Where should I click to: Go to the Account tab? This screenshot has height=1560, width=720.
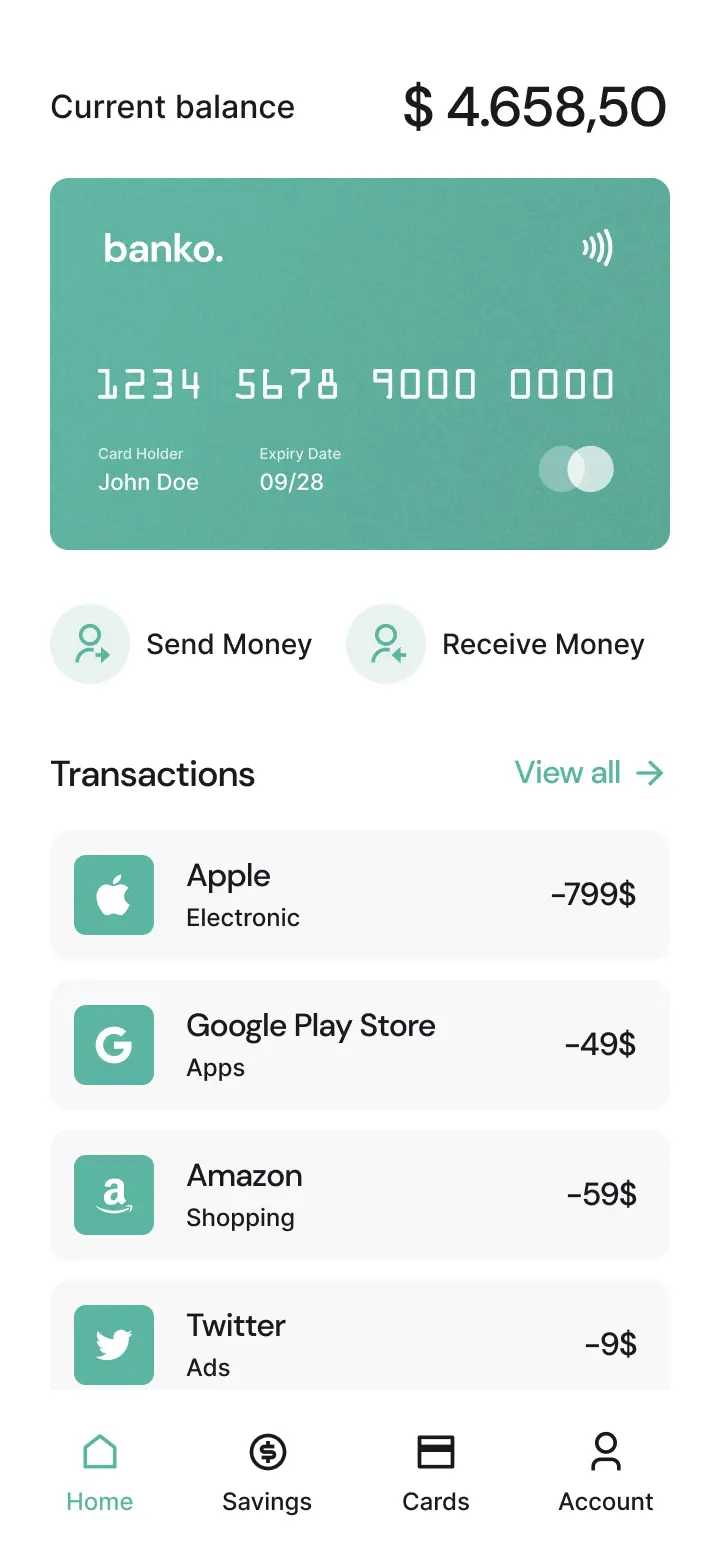pyautogui.click(x=606, y=1473)
